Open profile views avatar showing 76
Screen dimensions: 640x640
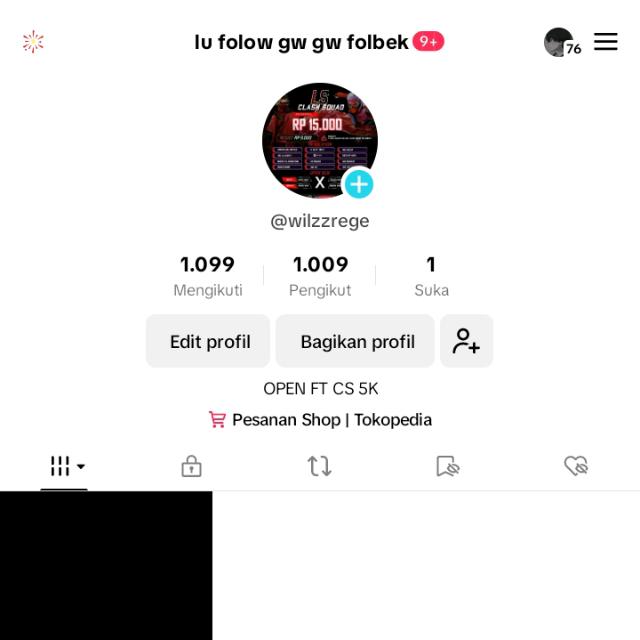[559, 42]
